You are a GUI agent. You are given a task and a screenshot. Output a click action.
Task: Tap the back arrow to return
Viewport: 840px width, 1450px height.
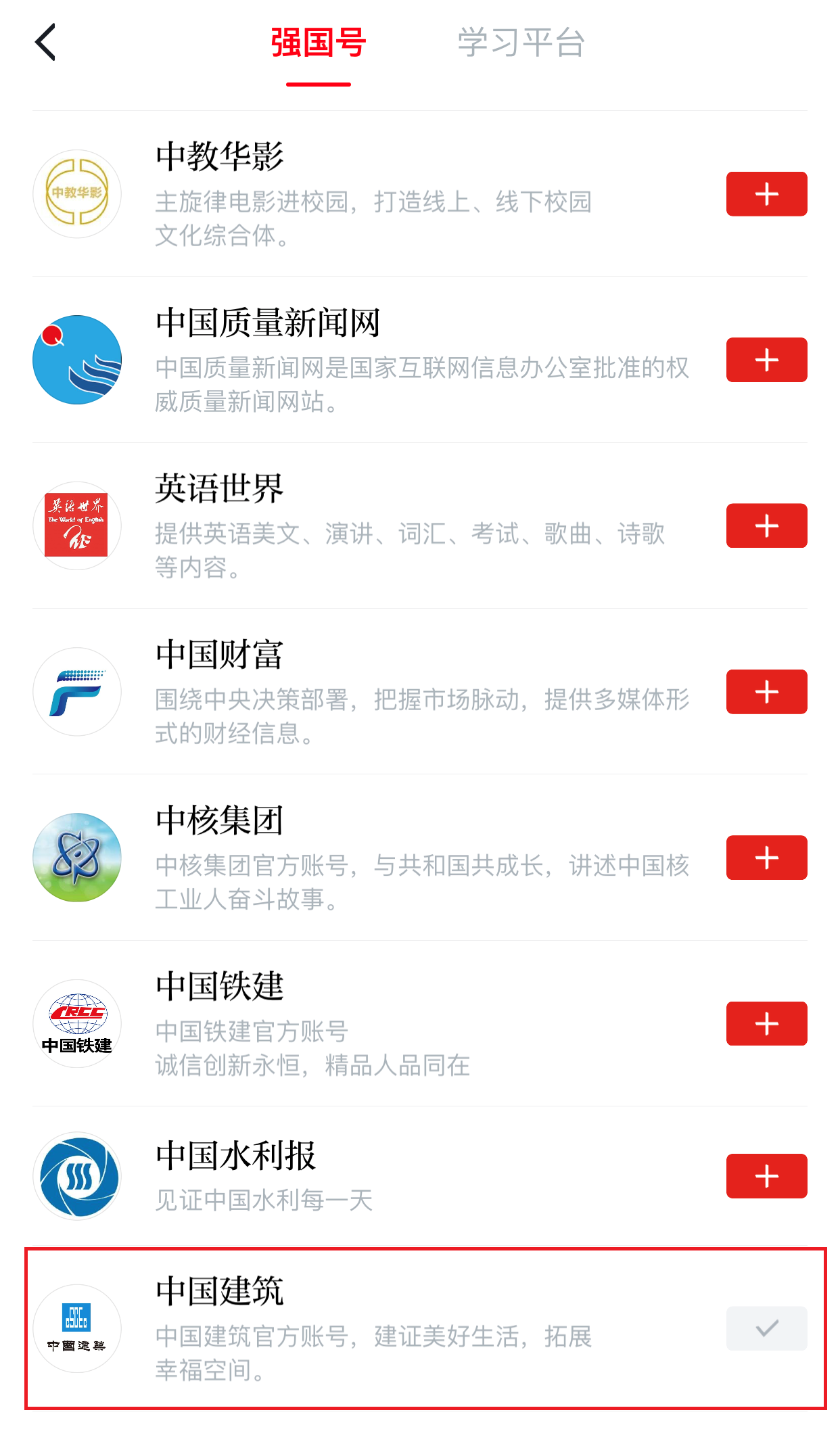click(45, 43)
